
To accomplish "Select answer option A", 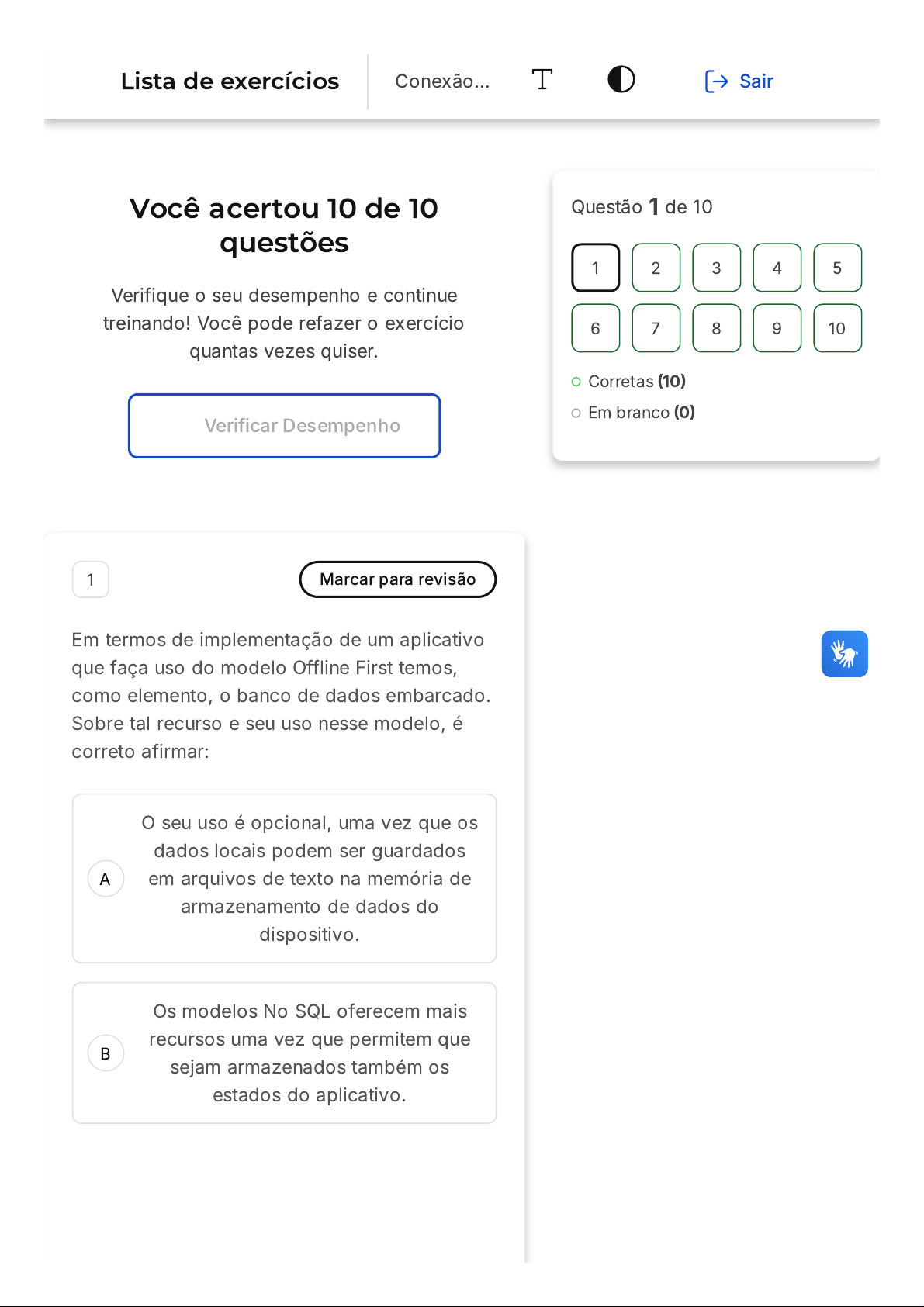I will tap(285, 879).
